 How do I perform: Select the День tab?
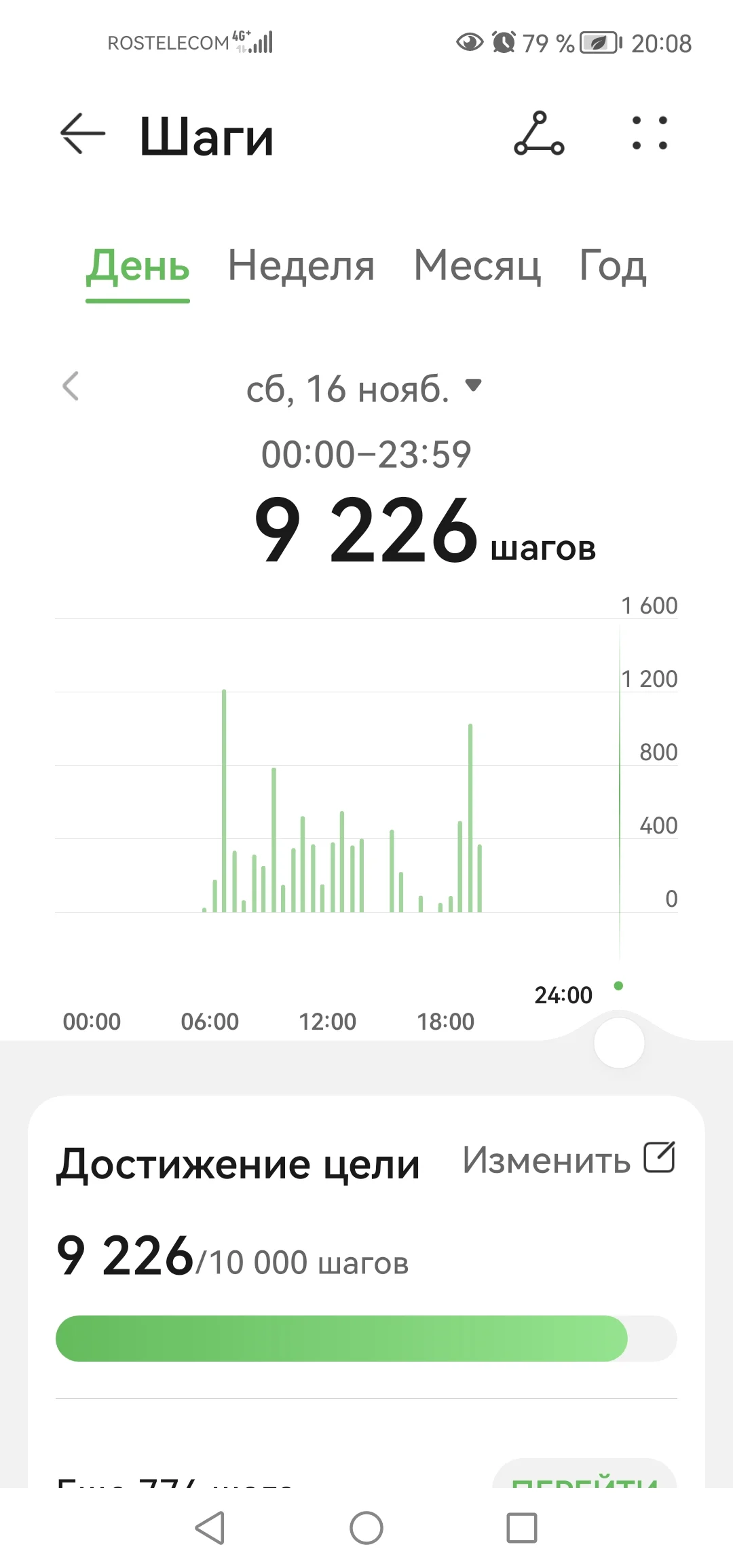(138, 265)
